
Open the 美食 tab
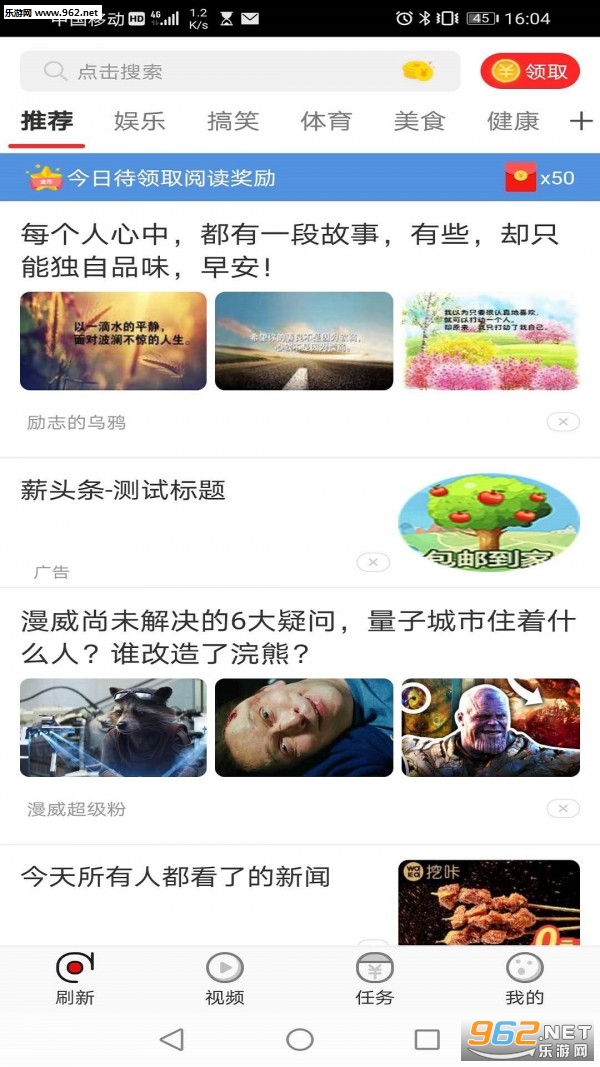[419, 122]
